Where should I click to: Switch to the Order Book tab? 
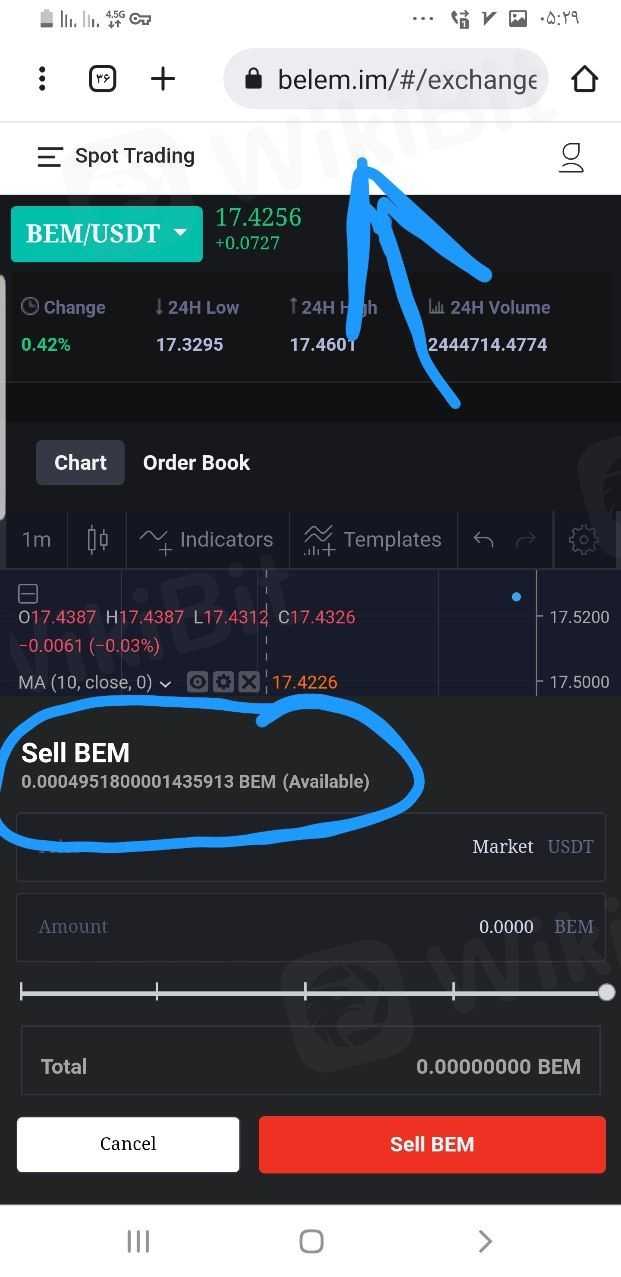196,463
